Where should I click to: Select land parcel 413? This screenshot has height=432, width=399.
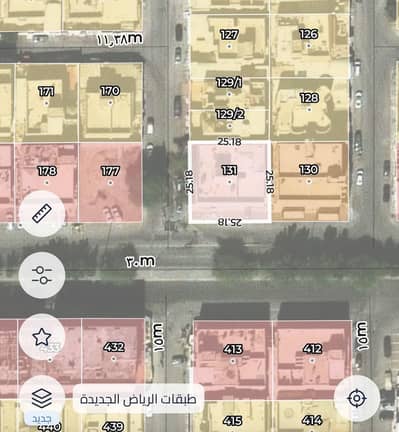pos(233,360)
